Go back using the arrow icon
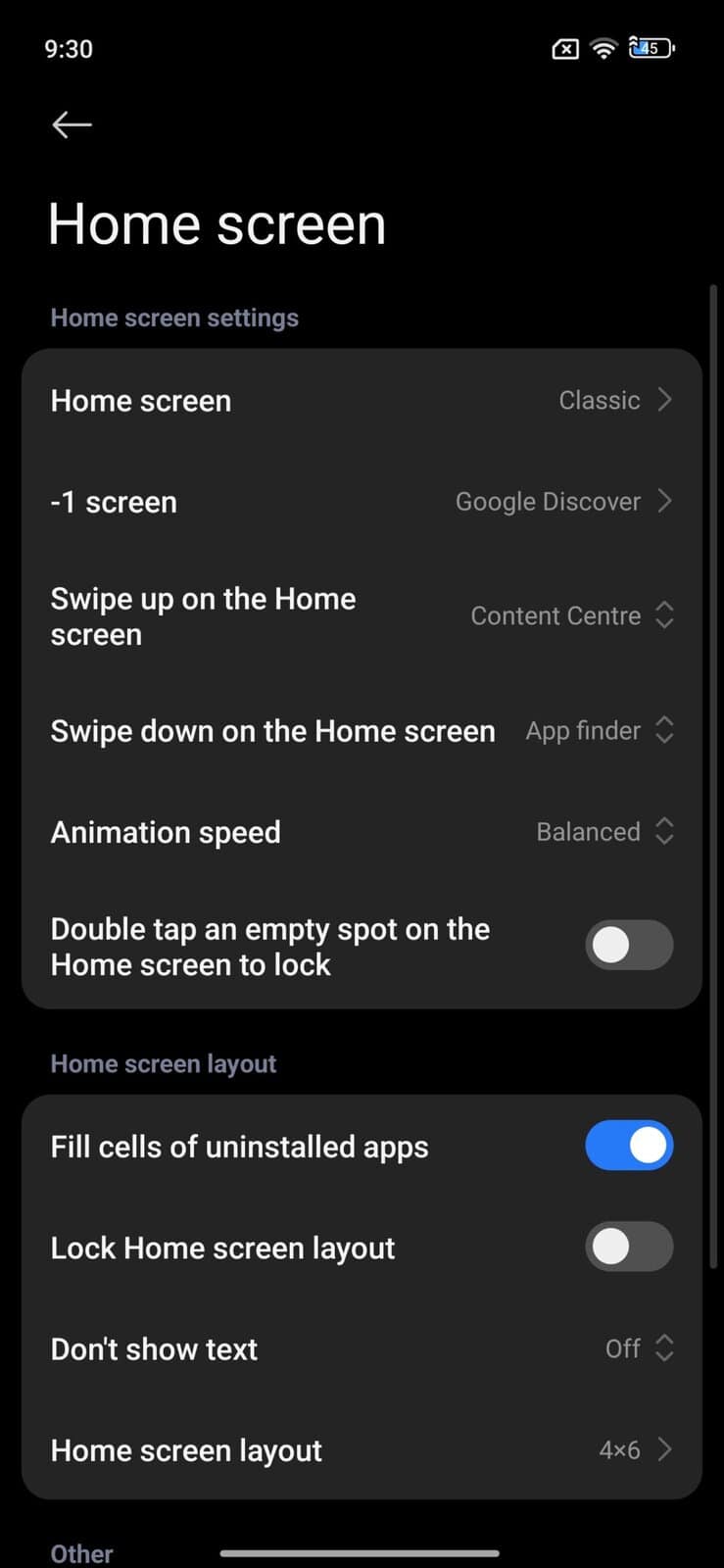 click(72, 124)
